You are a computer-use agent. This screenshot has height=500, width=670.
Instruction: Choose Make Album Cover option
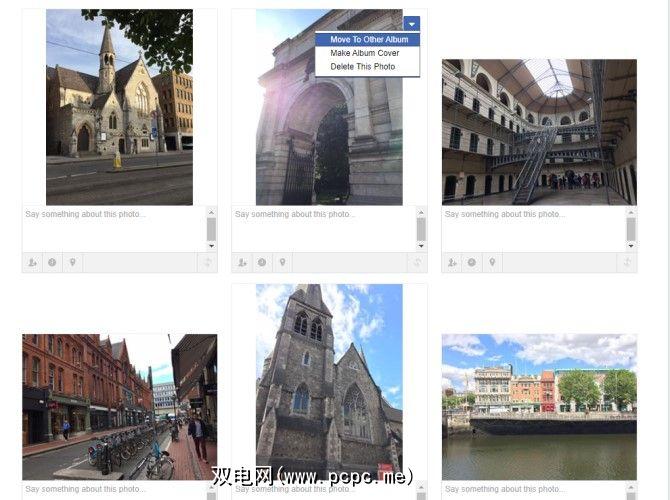tap(364, 53)
